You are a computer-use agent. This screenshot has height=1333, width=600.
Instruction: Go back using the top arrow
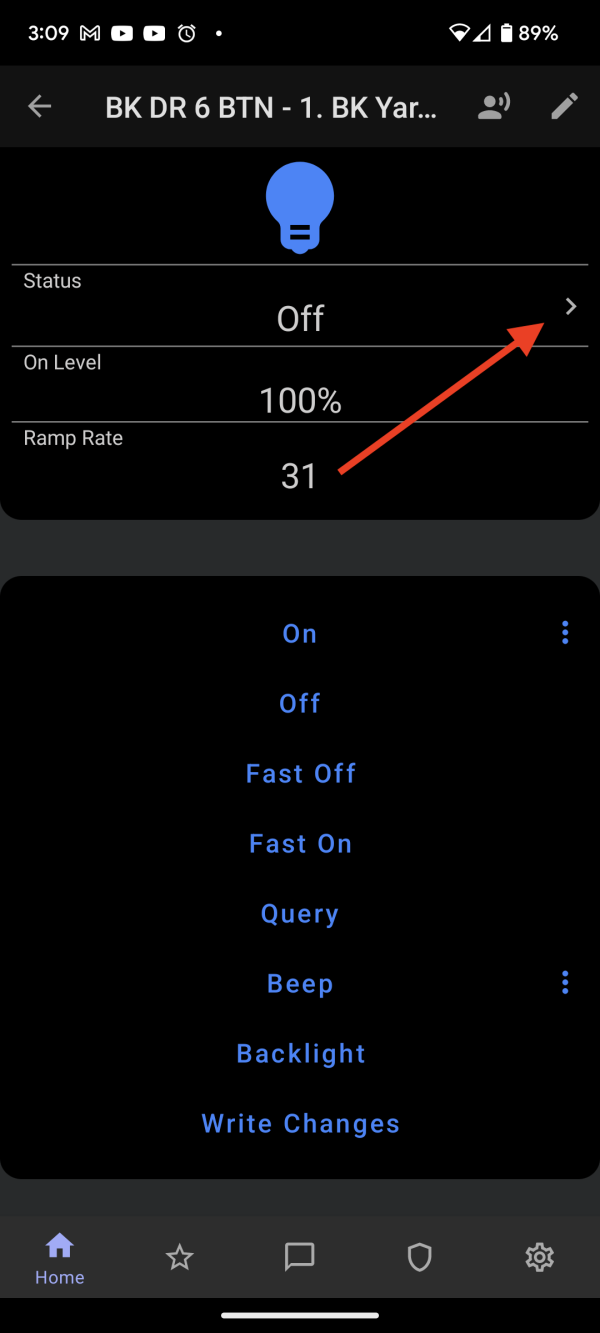point(40,107)
